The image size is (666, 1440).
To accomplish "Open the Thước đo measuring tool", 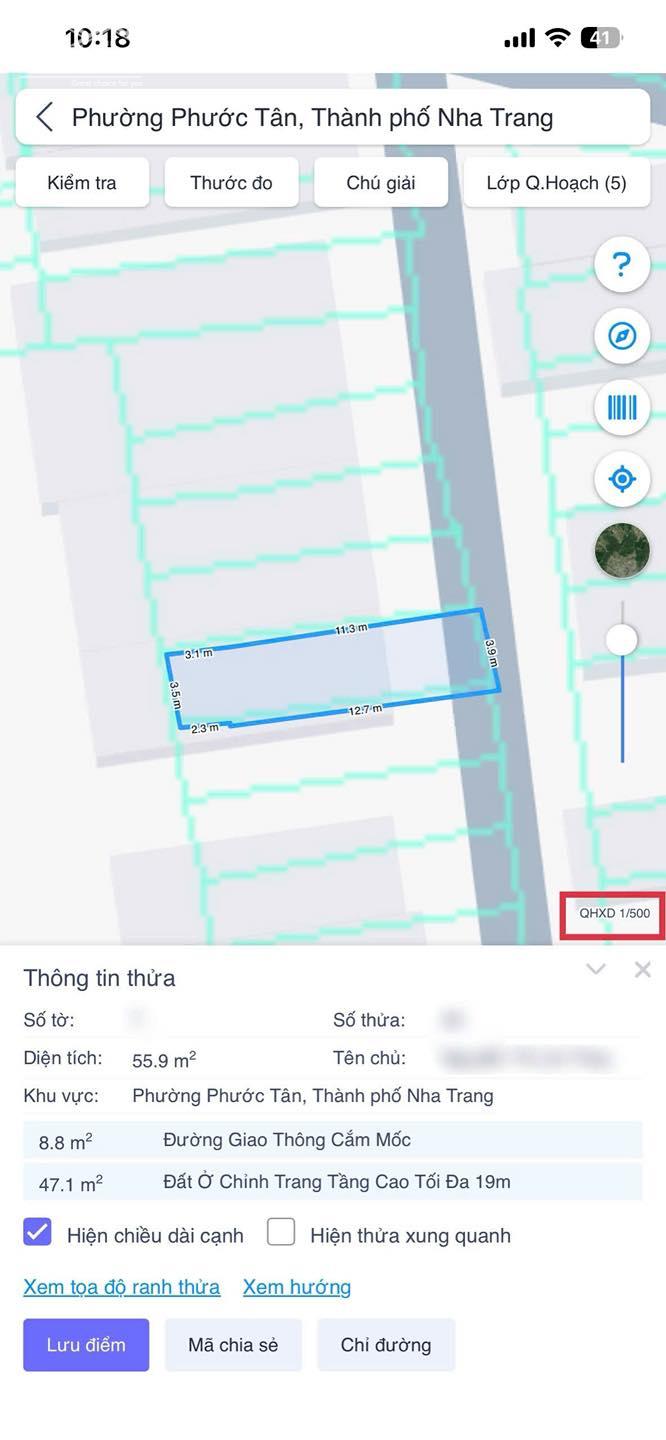I will click(x=231, y=183).
